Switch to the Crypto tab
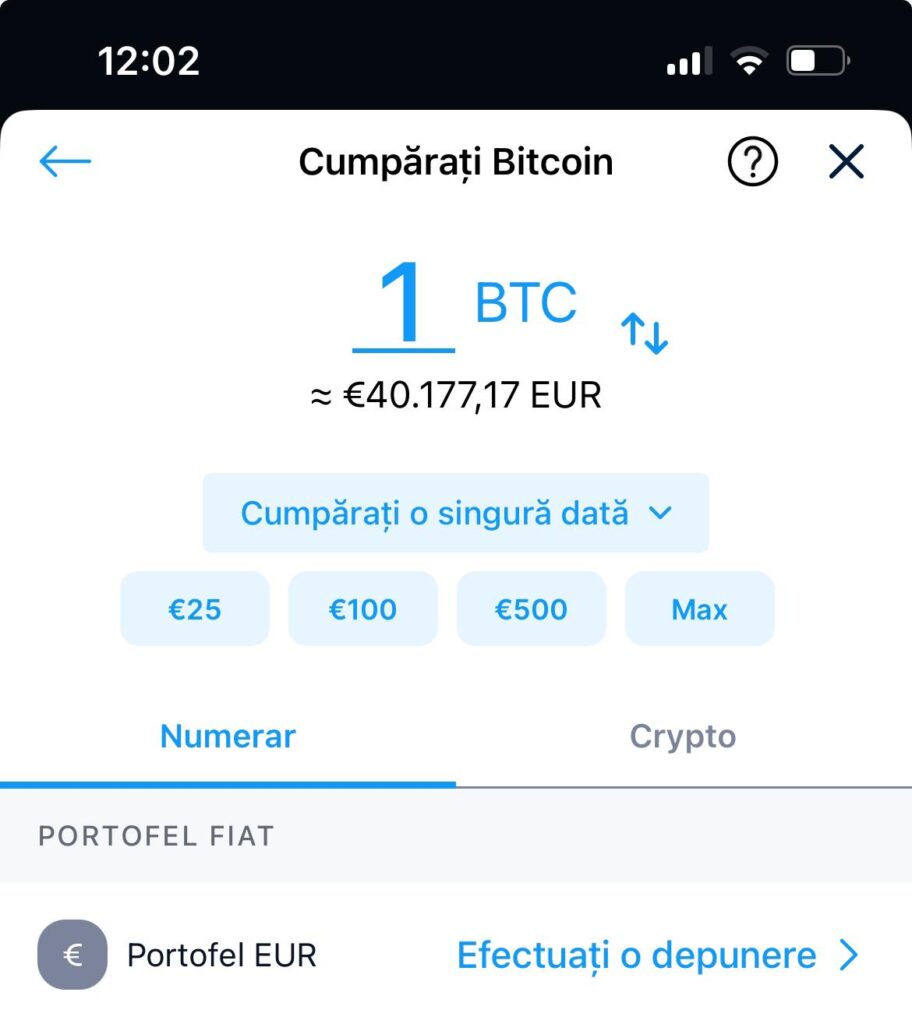 (683, 737)
